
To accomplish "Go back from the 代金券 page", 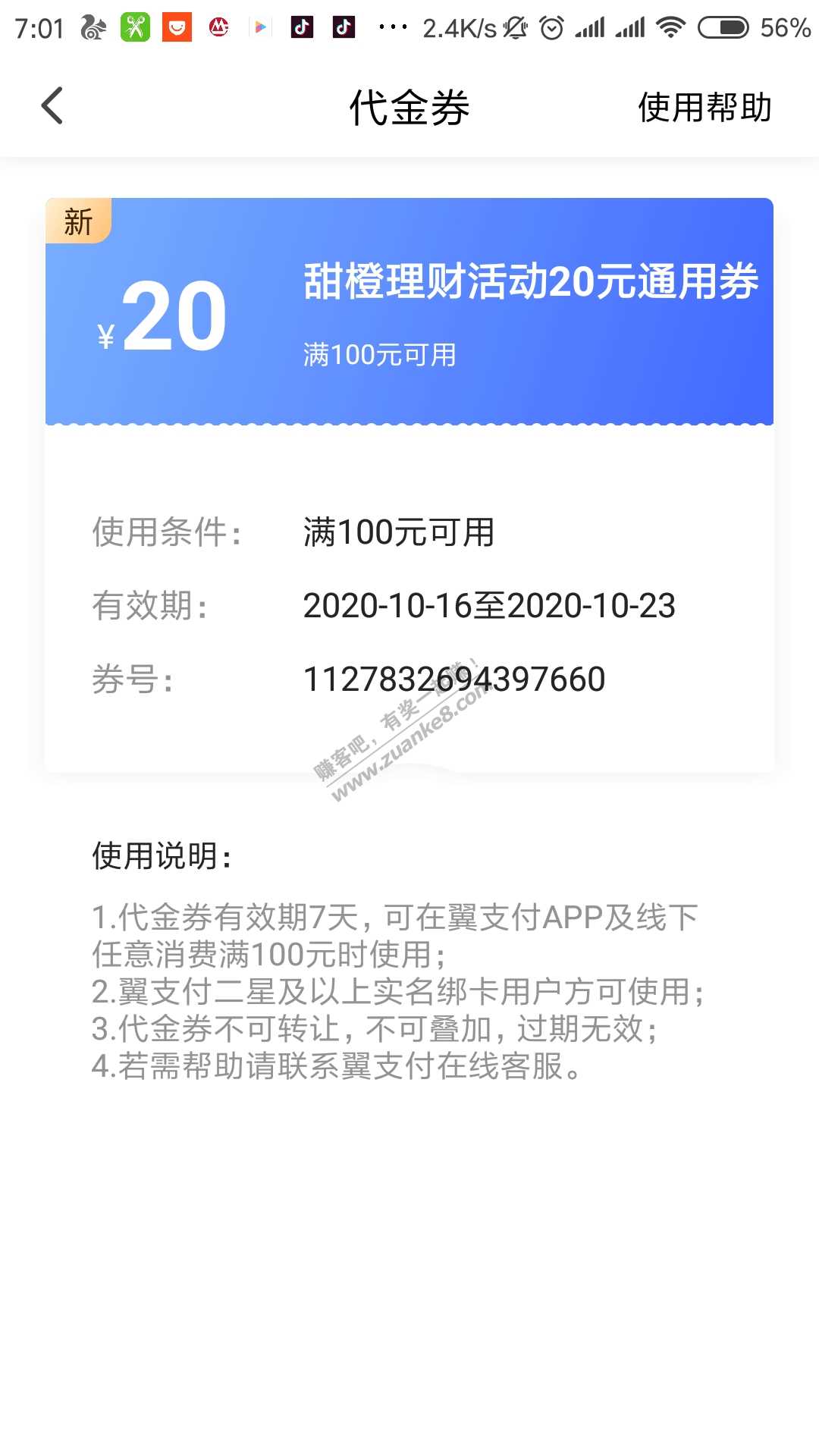I will [52, 106].
